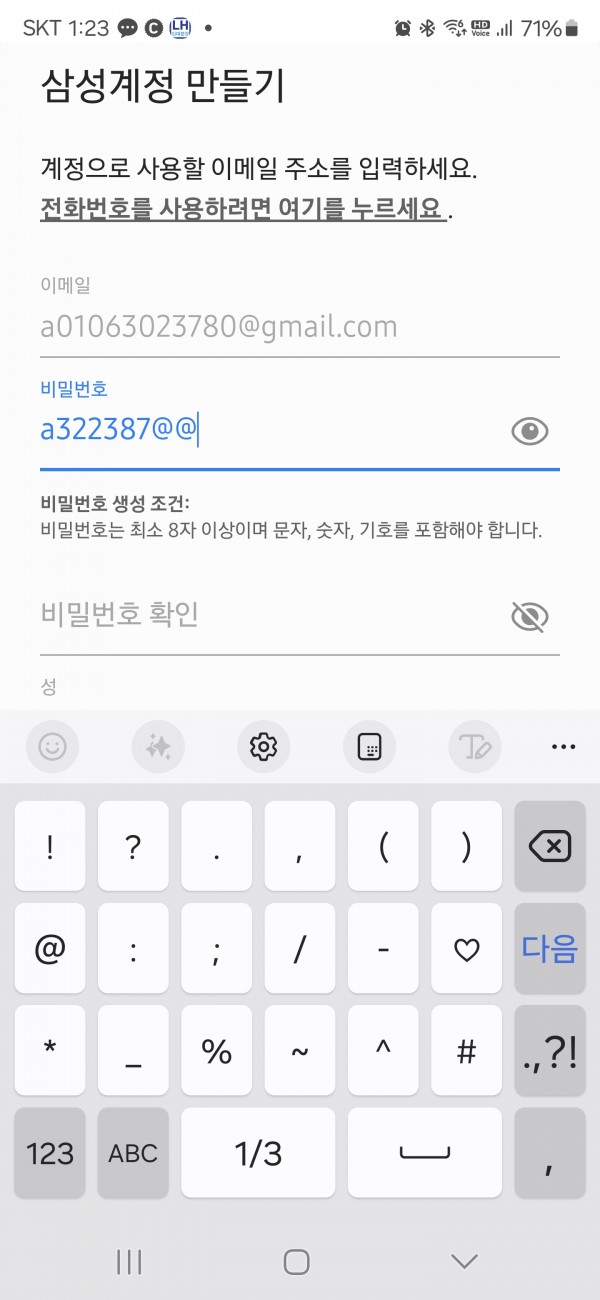Tap the link to use a phone number instead
Screen dimensions: 600x1300
[x=243, y=209]
